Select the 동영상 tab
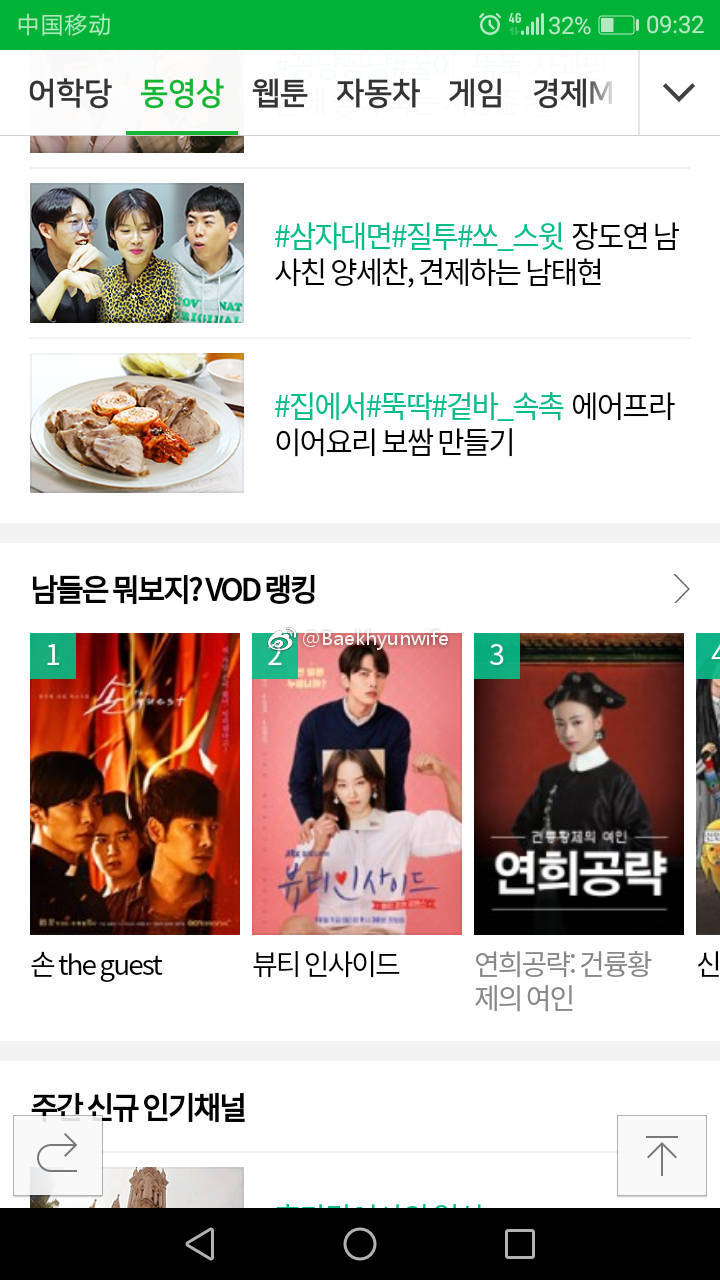Viewport: 720px width, 1280px height. (181, 93)
